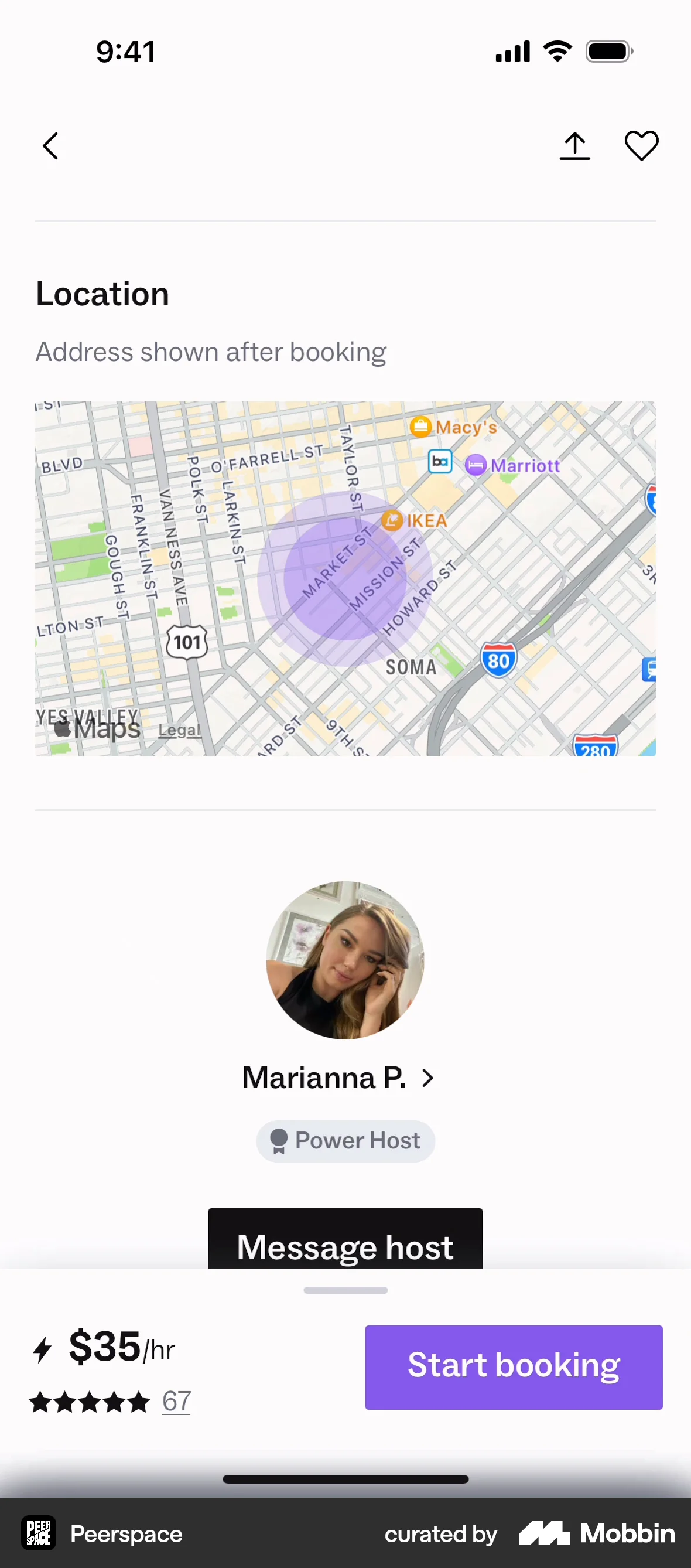Save listing with the heart icon
This screenshot has width=691, height=1568.
[641, 146]
